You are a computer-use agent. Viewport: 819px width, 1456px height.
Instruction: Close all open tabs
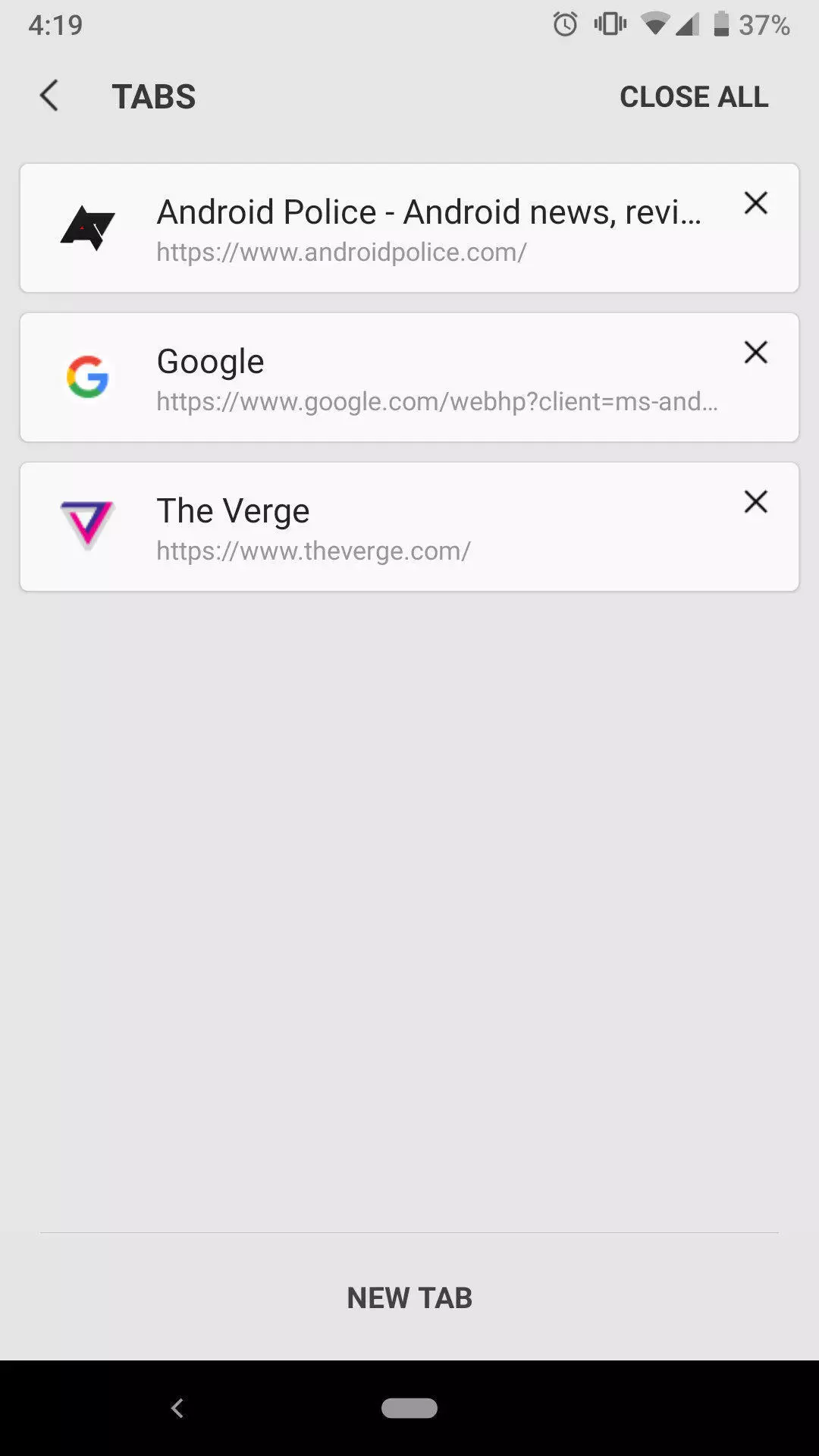[694, 96]
